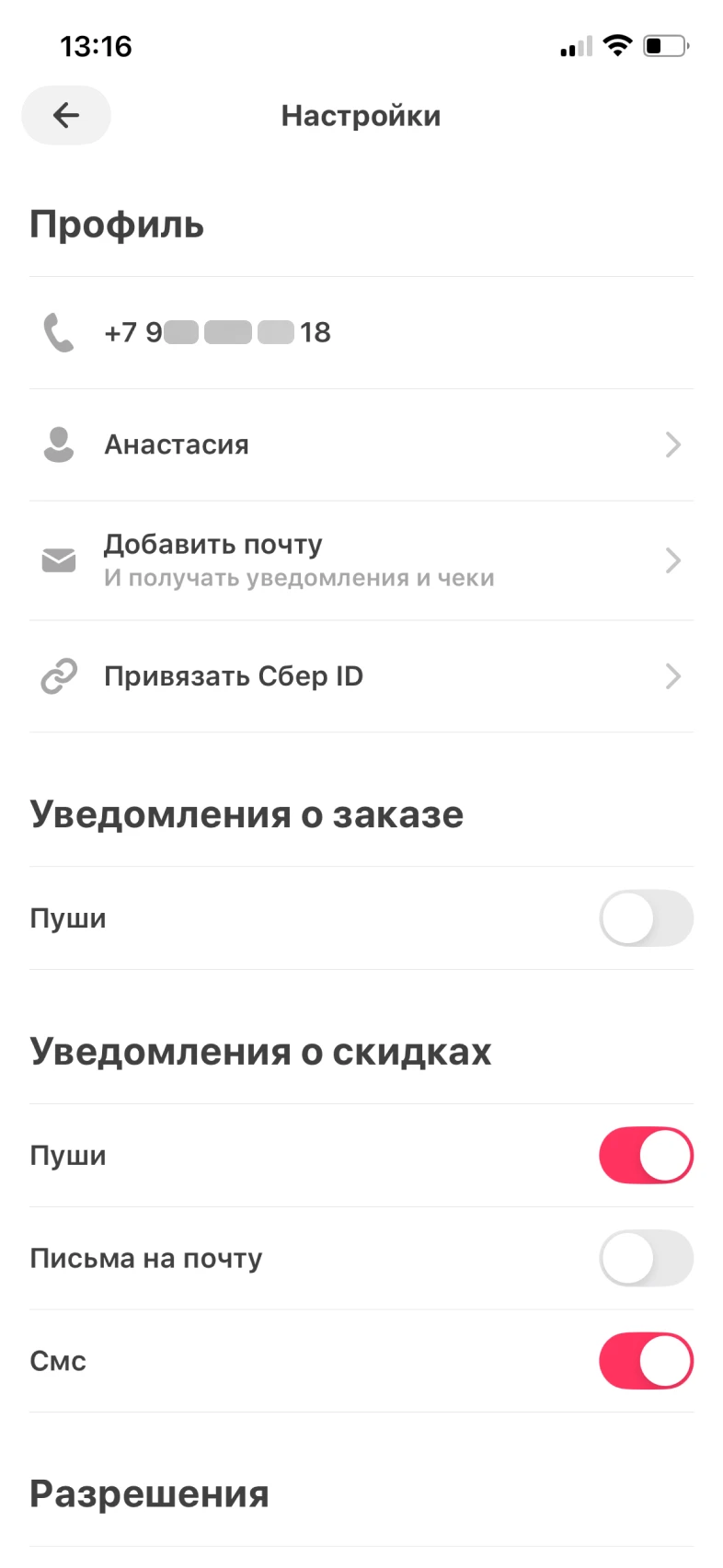Open the Анастасия name row
Image resolution: width=723 pixels, height=1568 pixels.
click(x=361, y=445)
